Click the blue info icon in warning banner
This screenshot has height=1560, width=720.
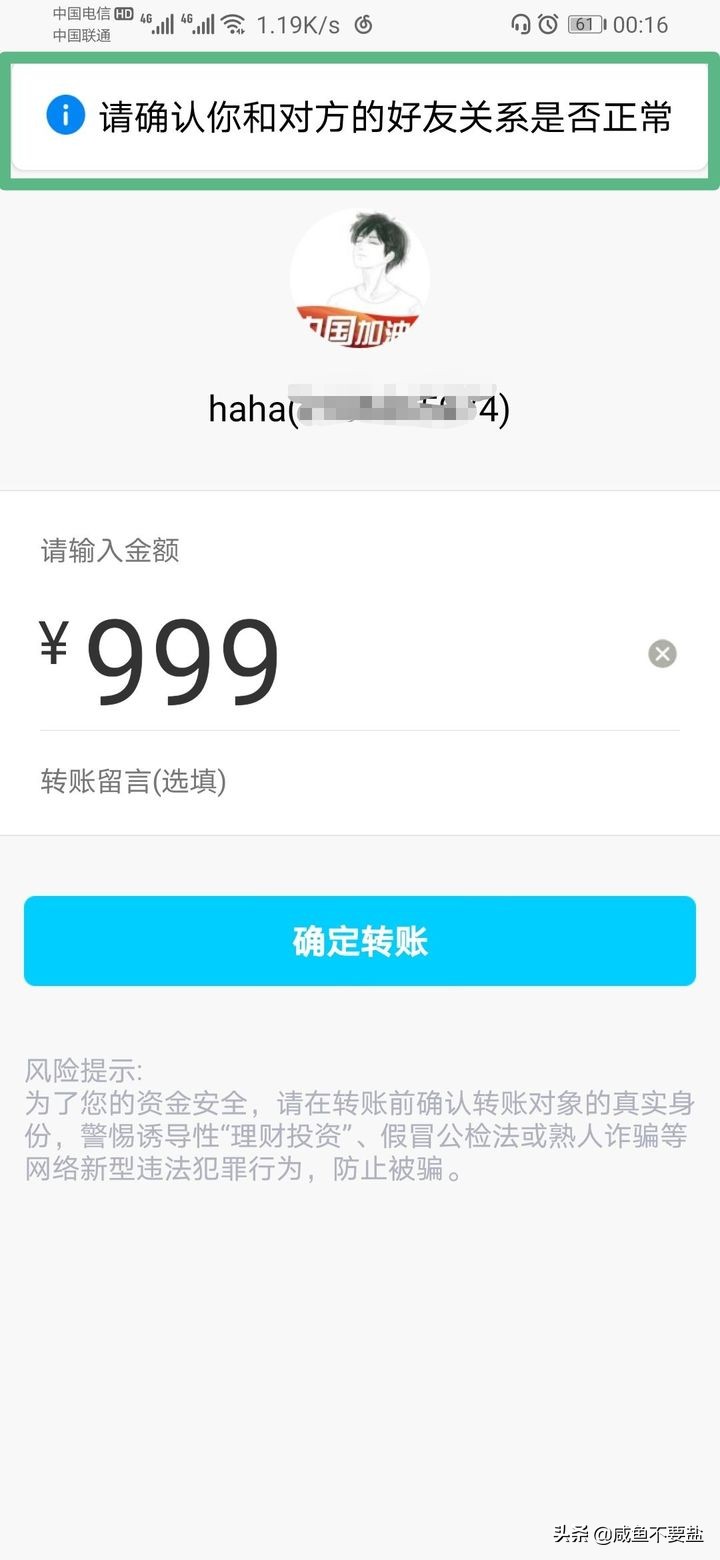(64, 116)
